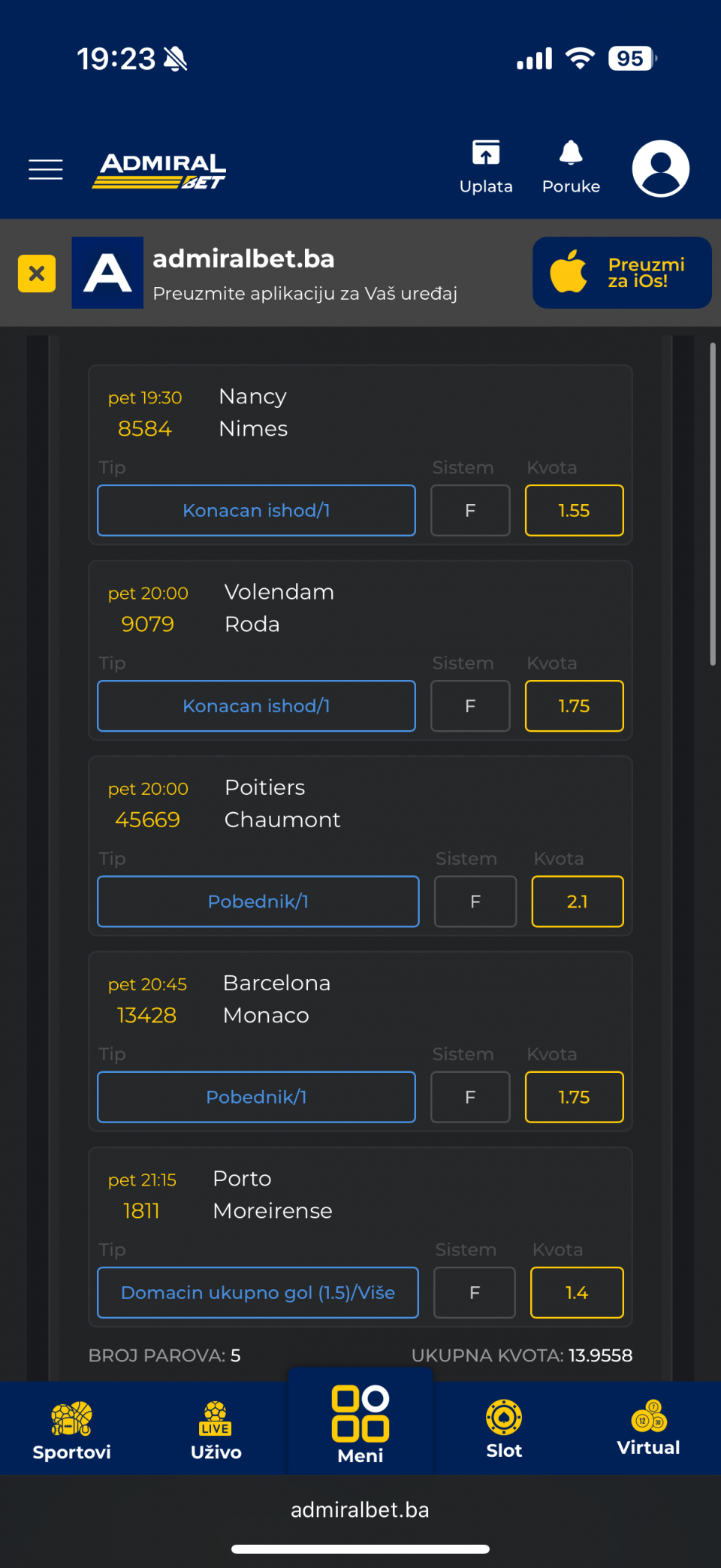Toggle the Sistem F box for Nancy match
Viewport: 721px width, 1568px height.
click(x=470, y=511)
